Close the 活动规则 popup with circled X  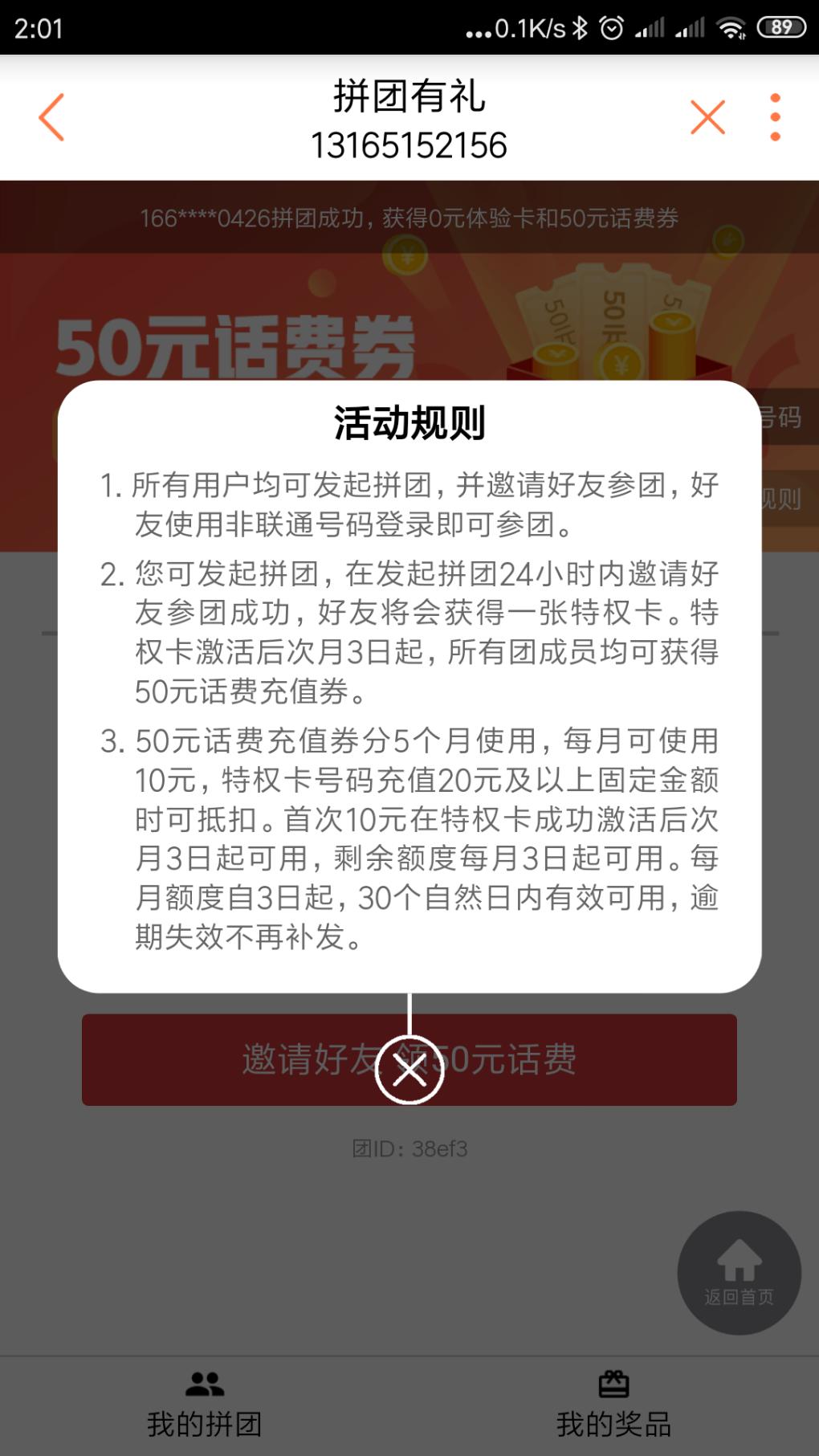coord(409,1070)
